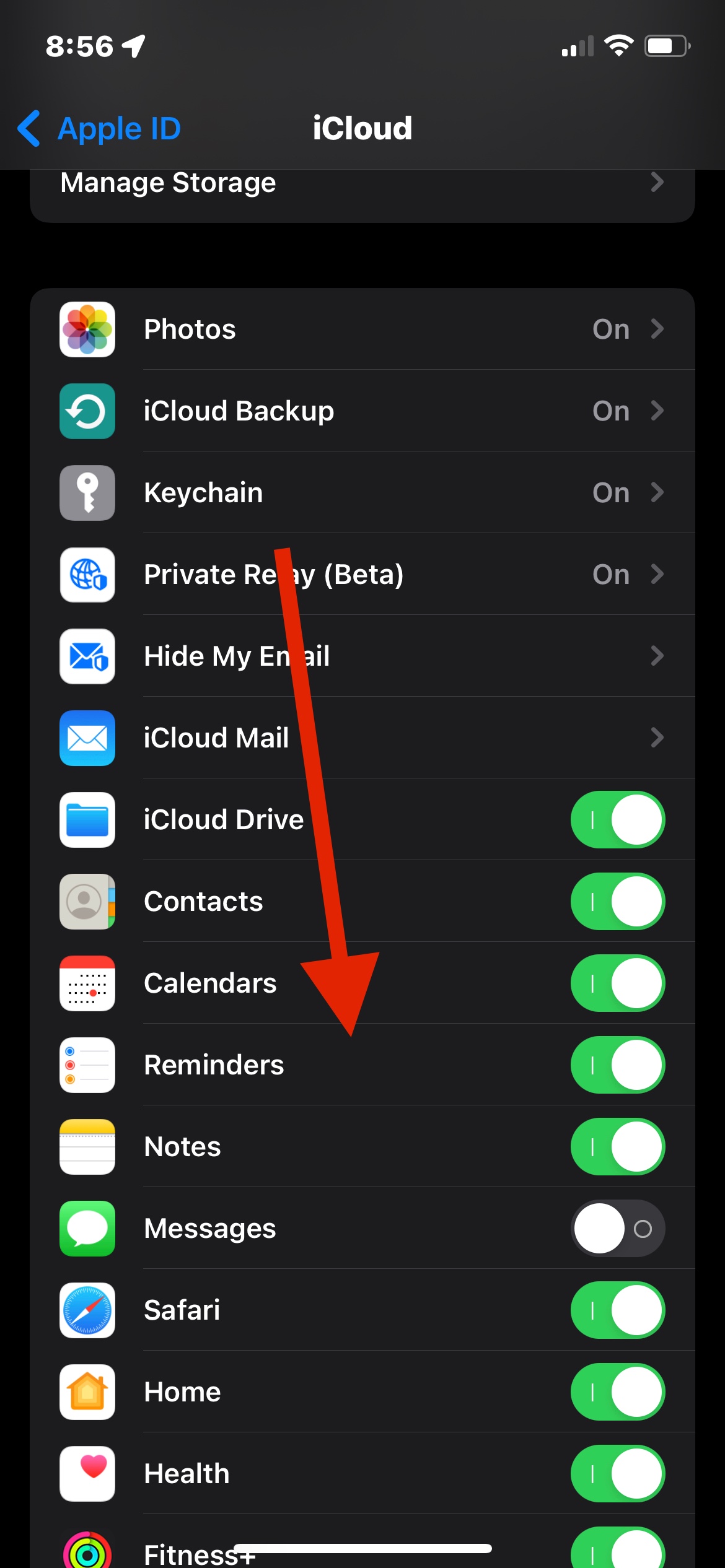Toggle Home sync off

click(x=618, y=1392)
